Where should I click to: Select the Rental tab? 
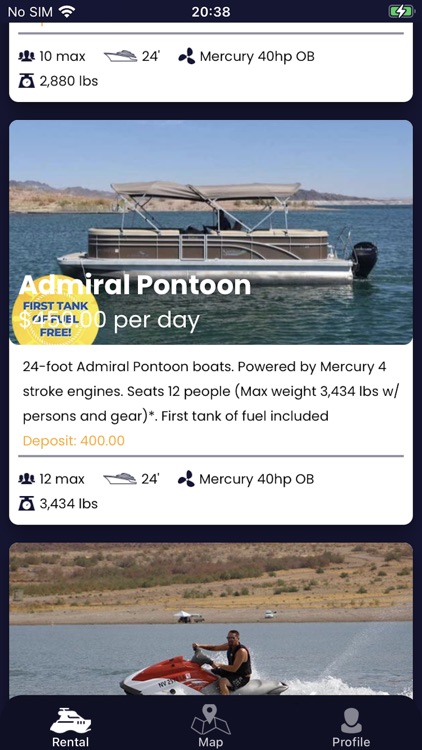click(70, 727)
